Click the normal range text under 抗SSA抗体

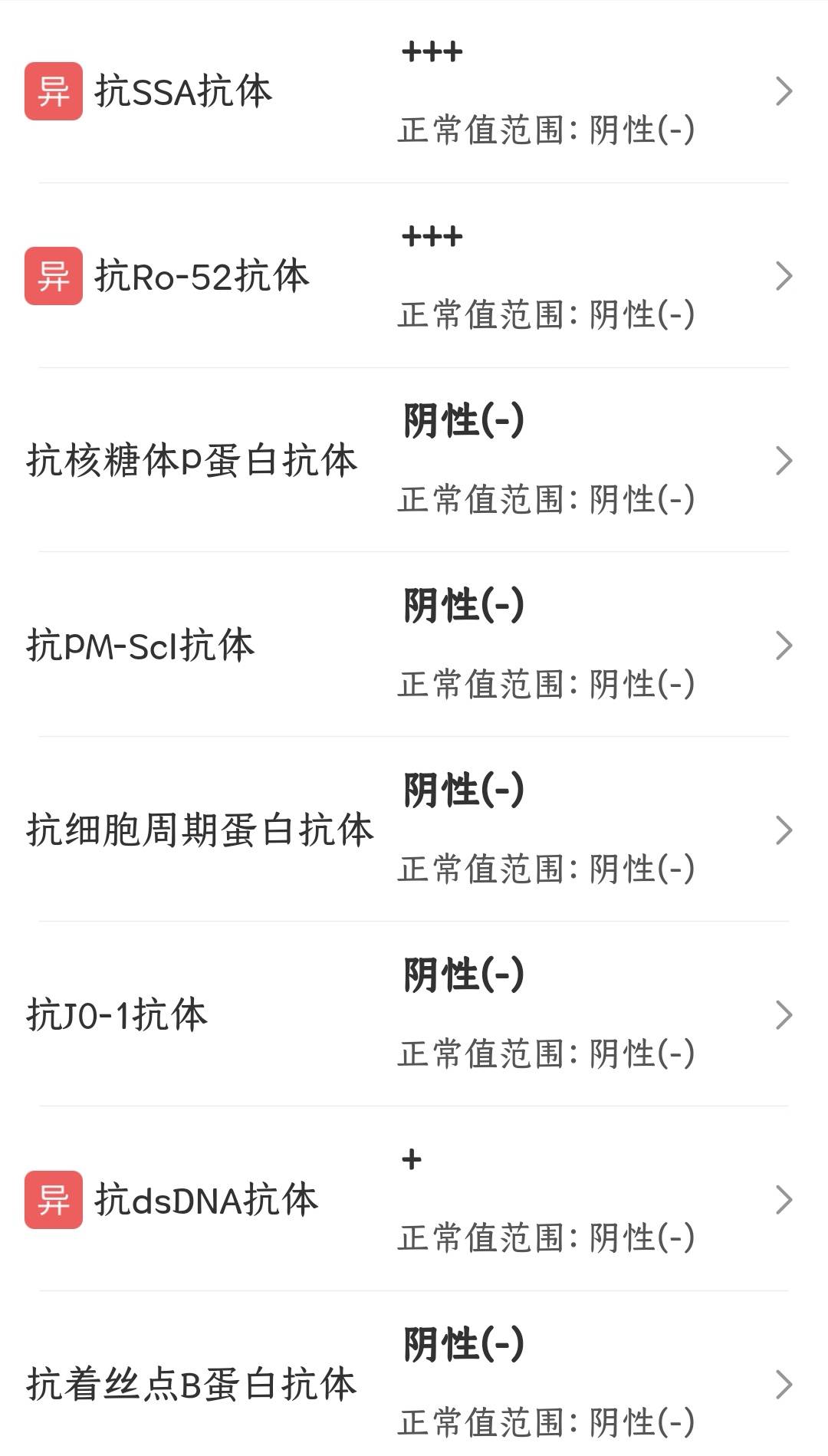[546, 130]
